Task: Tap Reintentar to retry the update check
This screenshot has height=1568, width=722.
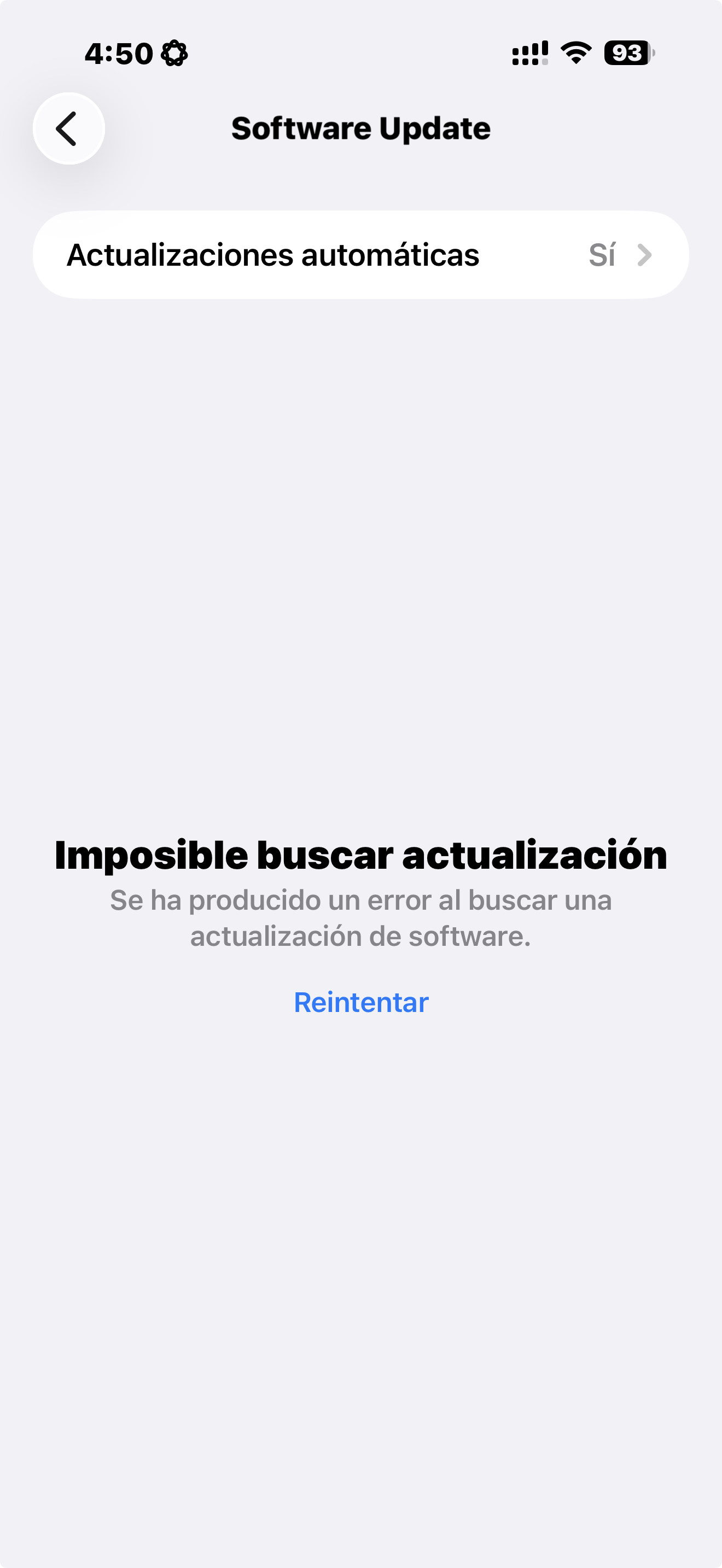Action: pos(361,1002)
